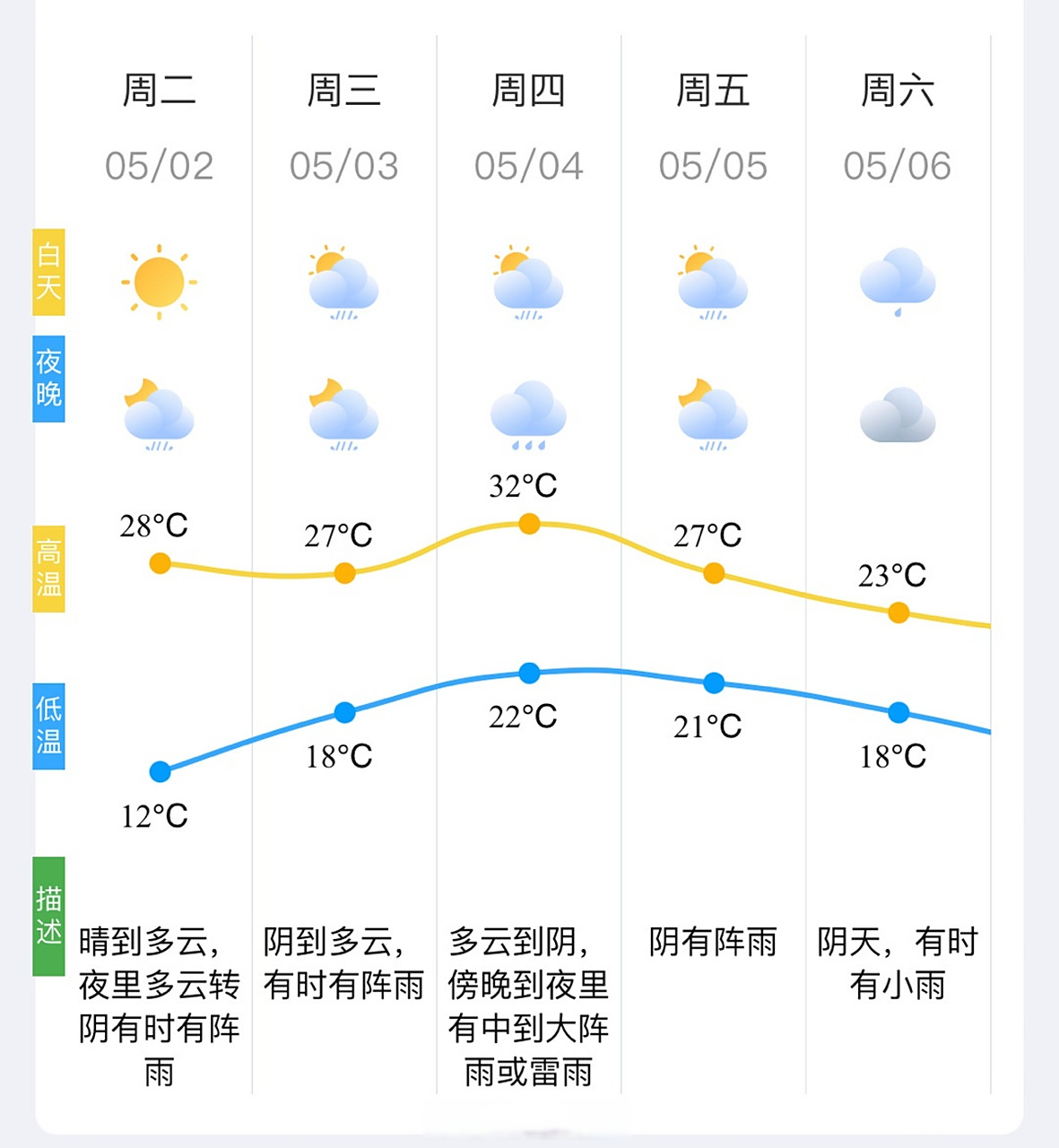Select the cloudy rain icon for 周三 daytime
Screen dimensions: 1059x1148
click(x=343, y=283)
